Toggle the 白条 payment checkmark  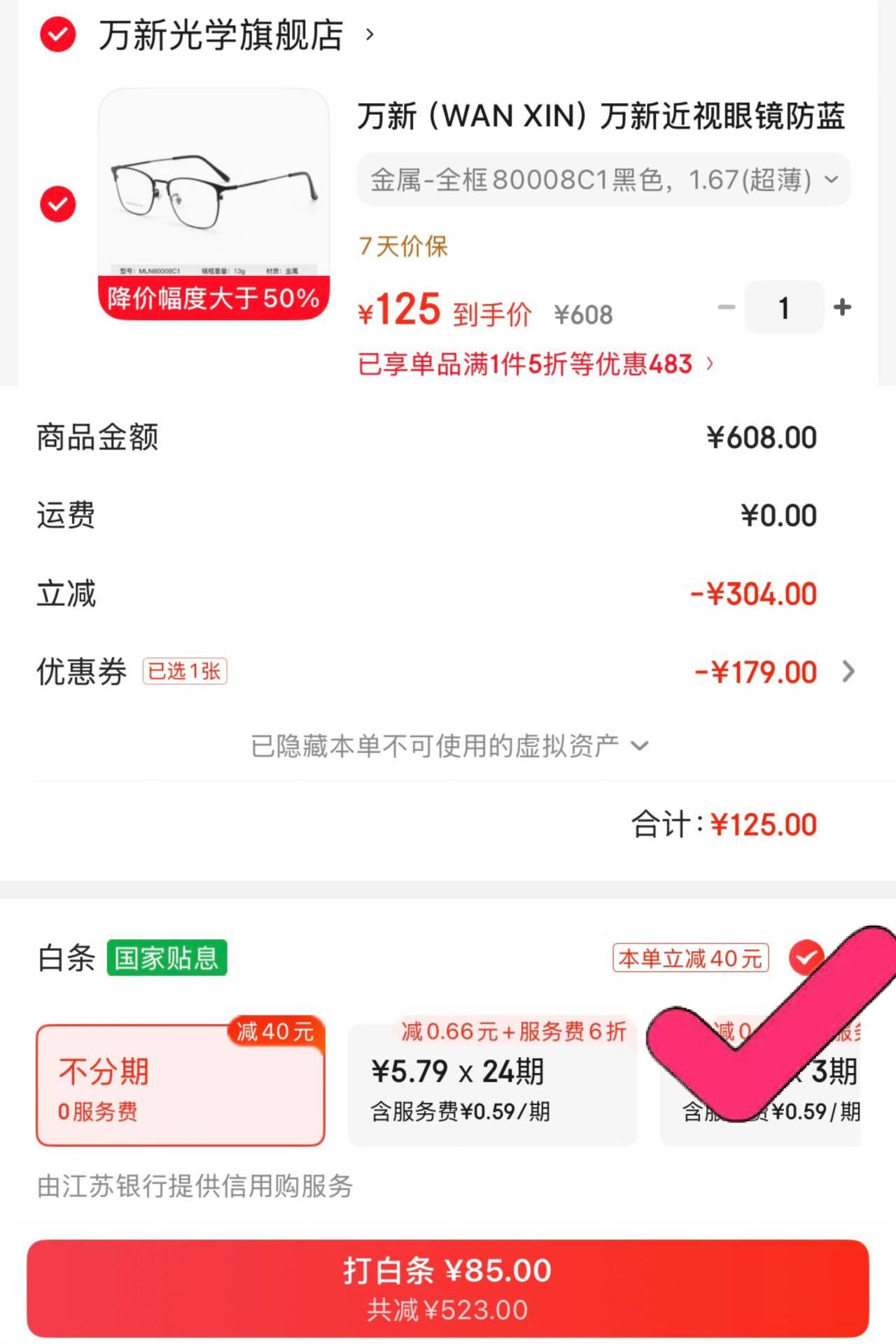806,957
